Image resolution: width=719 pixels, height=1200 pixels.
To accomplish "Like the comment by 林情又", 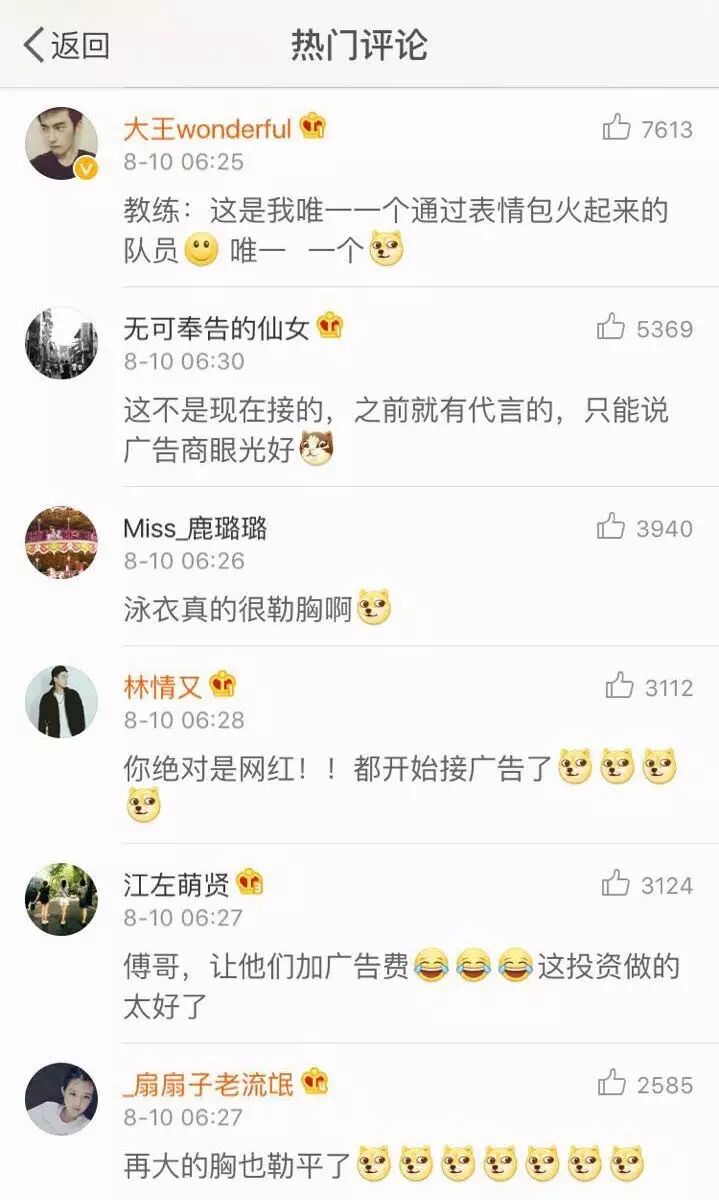I will pos(619,686).
